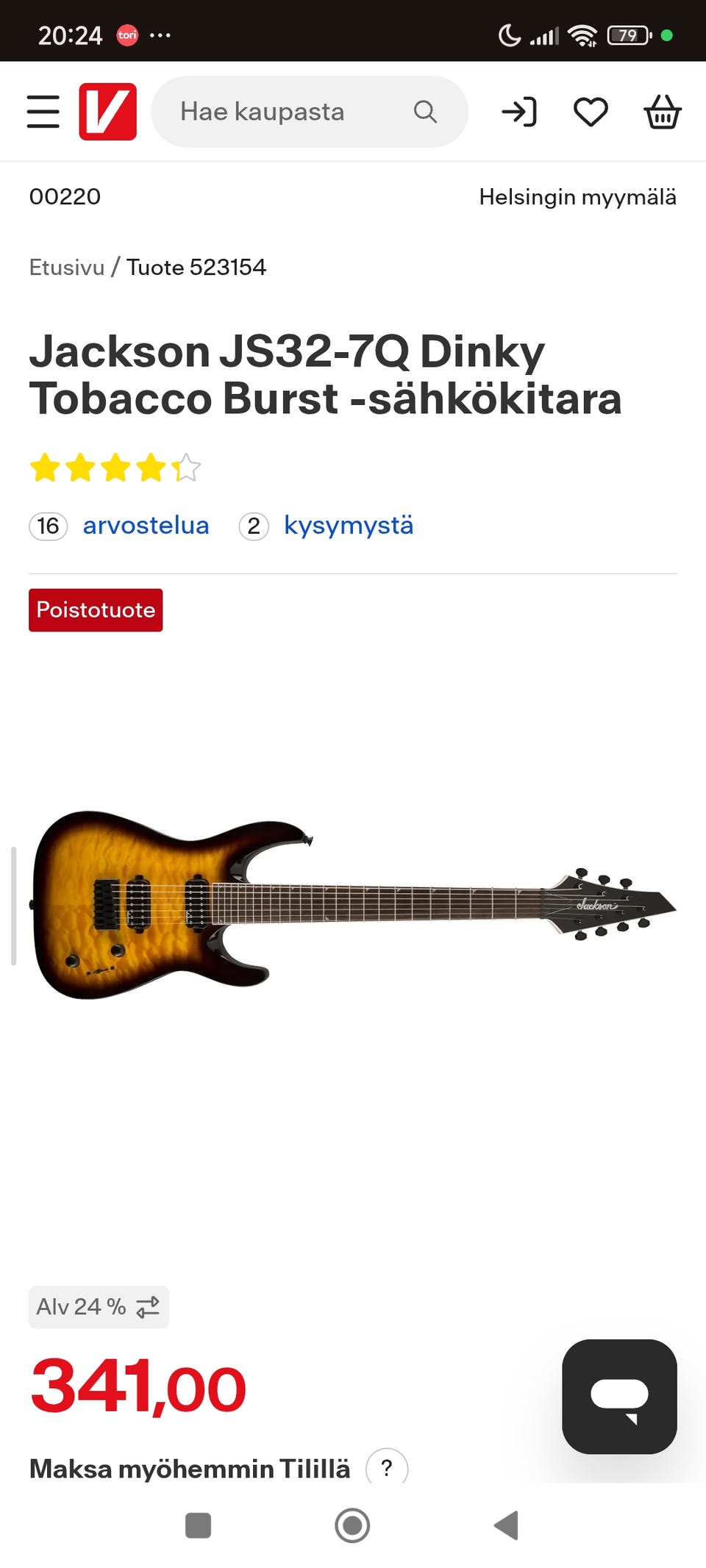706x1568 pixels.
Task: Open the shopping basket icon
Action: (x=661, y=112)
